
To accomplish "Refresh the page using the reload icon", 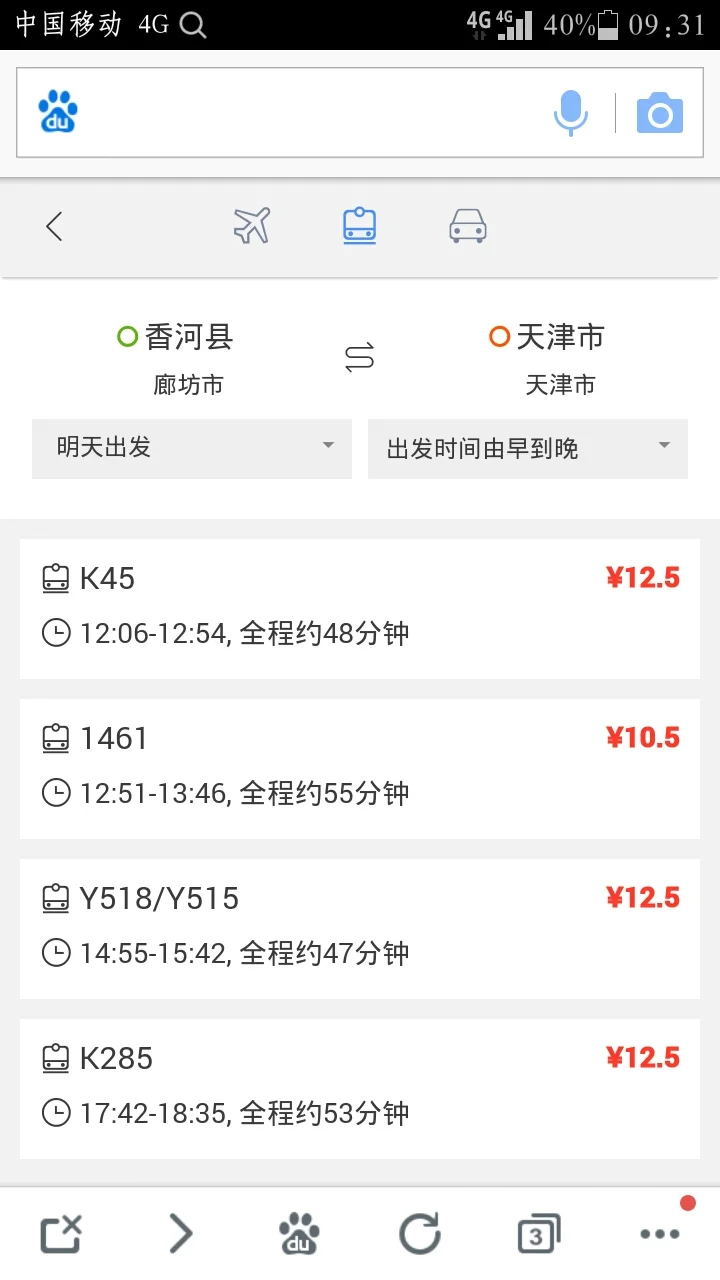I will point(419,1233).
